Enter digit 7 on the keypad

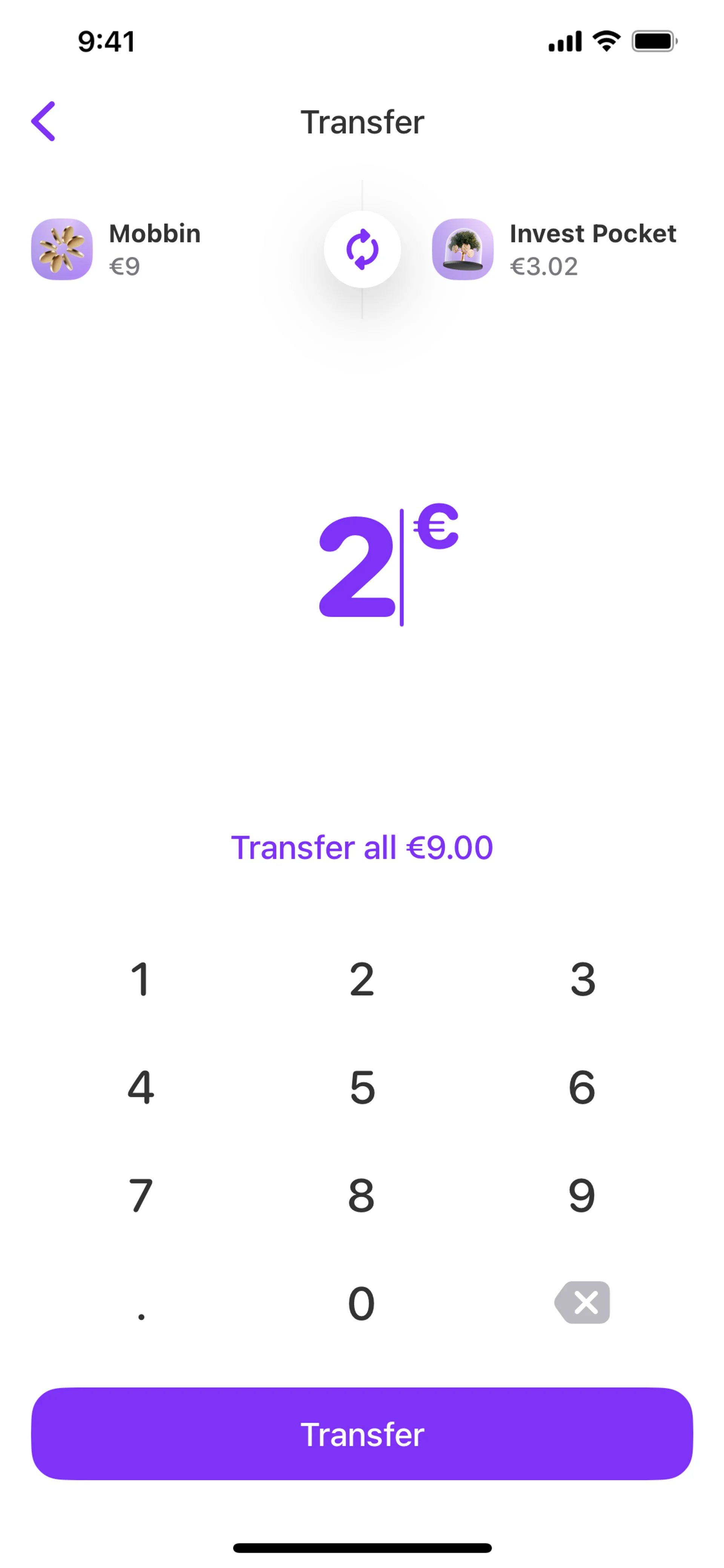tap(141, 1195)
